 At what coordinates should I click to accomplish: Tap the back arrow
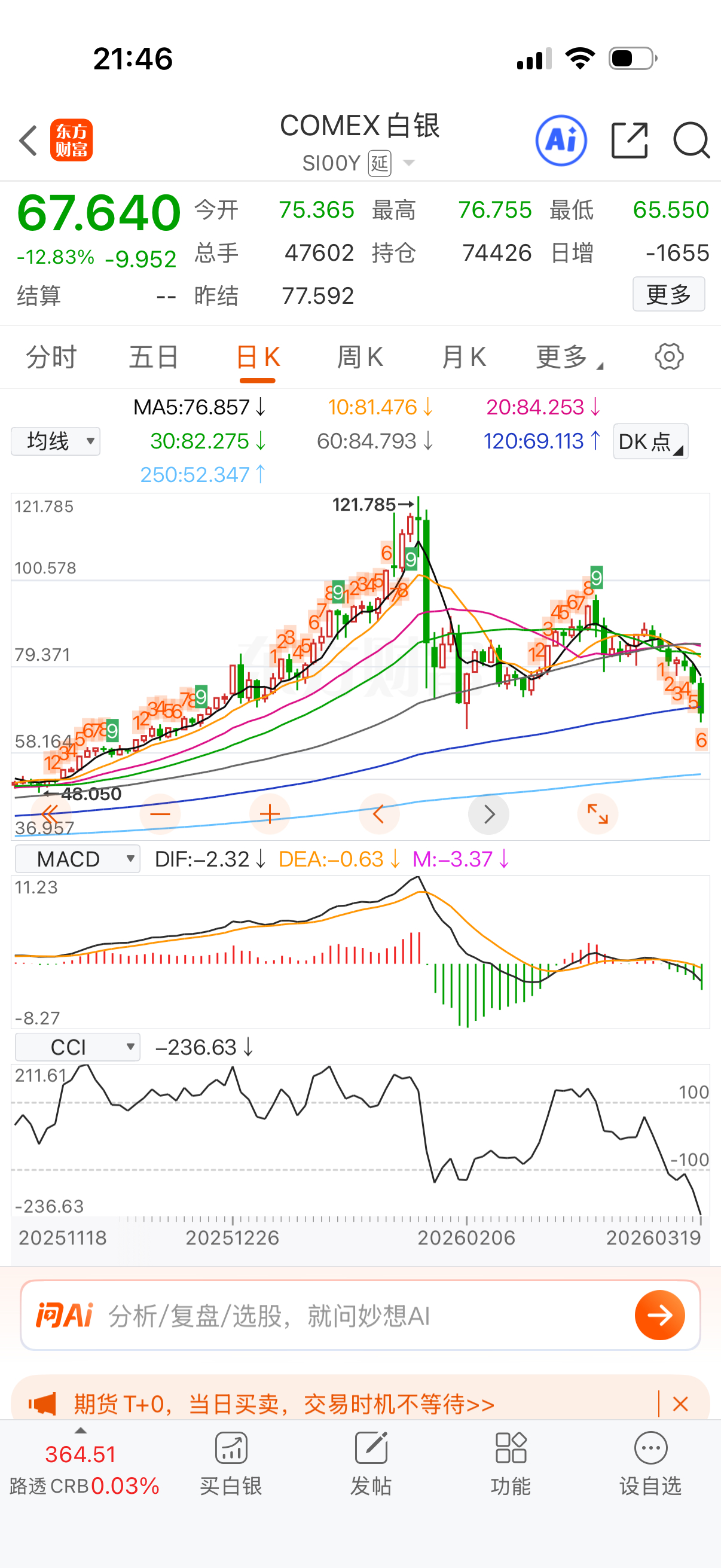pos(28,140)
